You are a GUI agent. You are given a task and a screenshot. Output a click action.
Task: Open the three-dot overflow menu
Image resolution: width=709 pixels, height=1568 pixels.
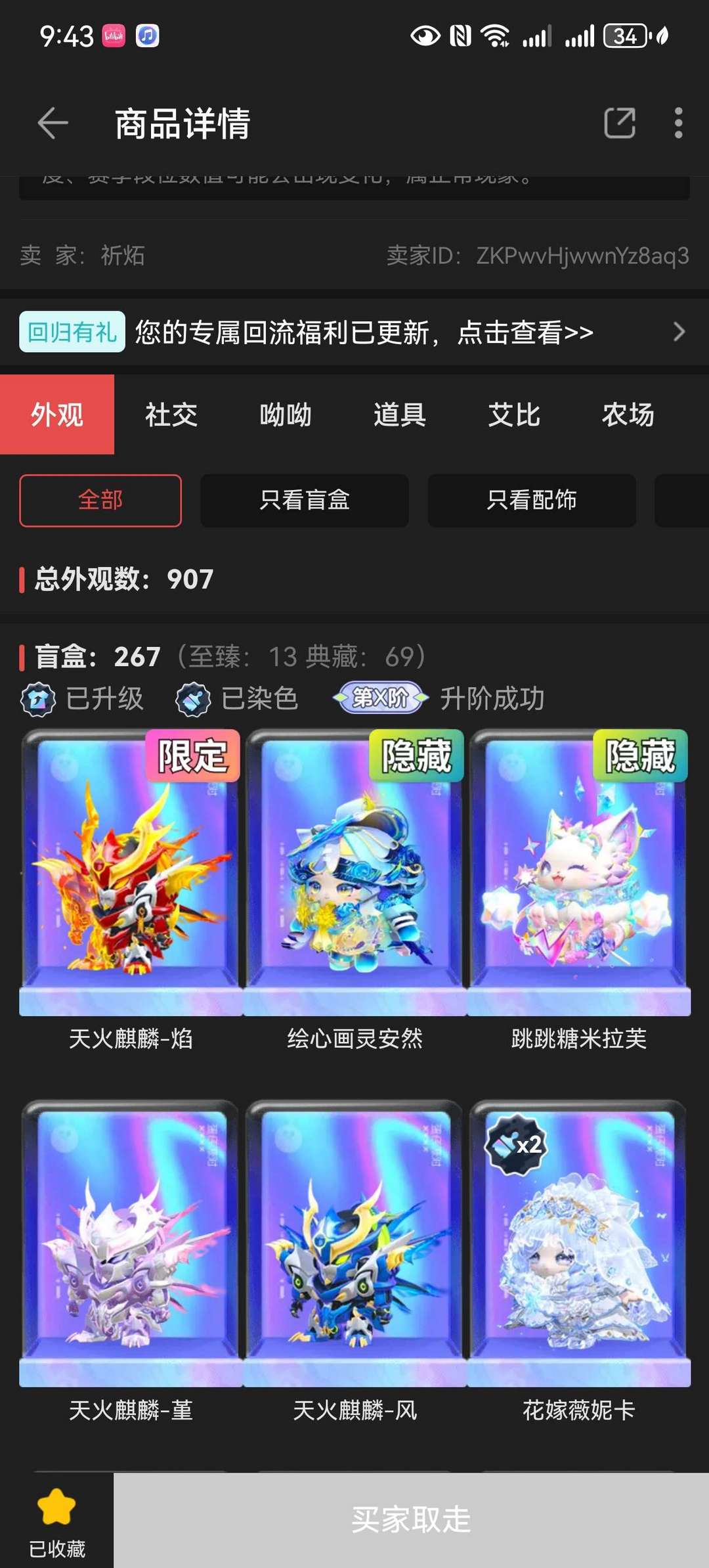[x=678, y=123]
